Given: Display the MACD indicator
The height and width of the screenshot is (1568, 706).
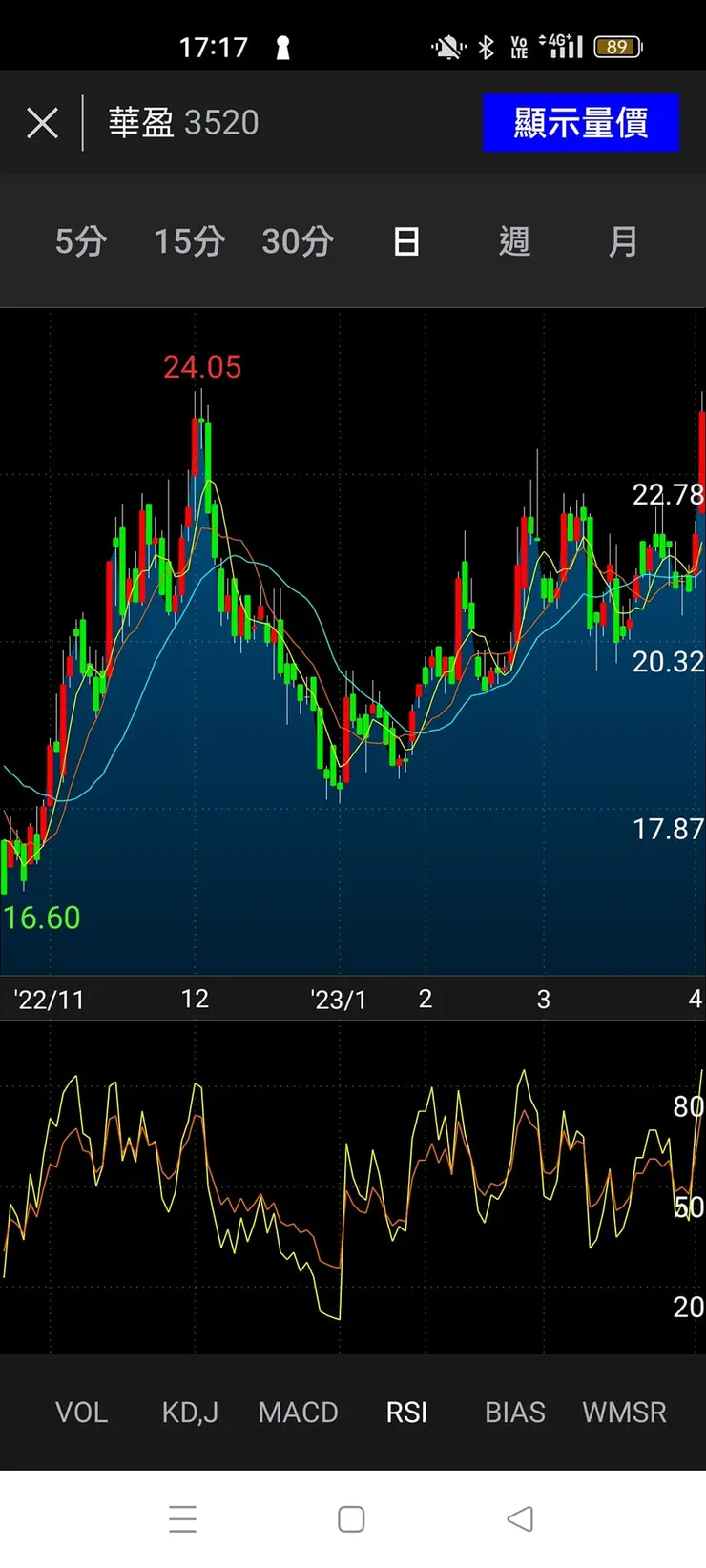Looking at the screenshot, I should coord(298,1412).
